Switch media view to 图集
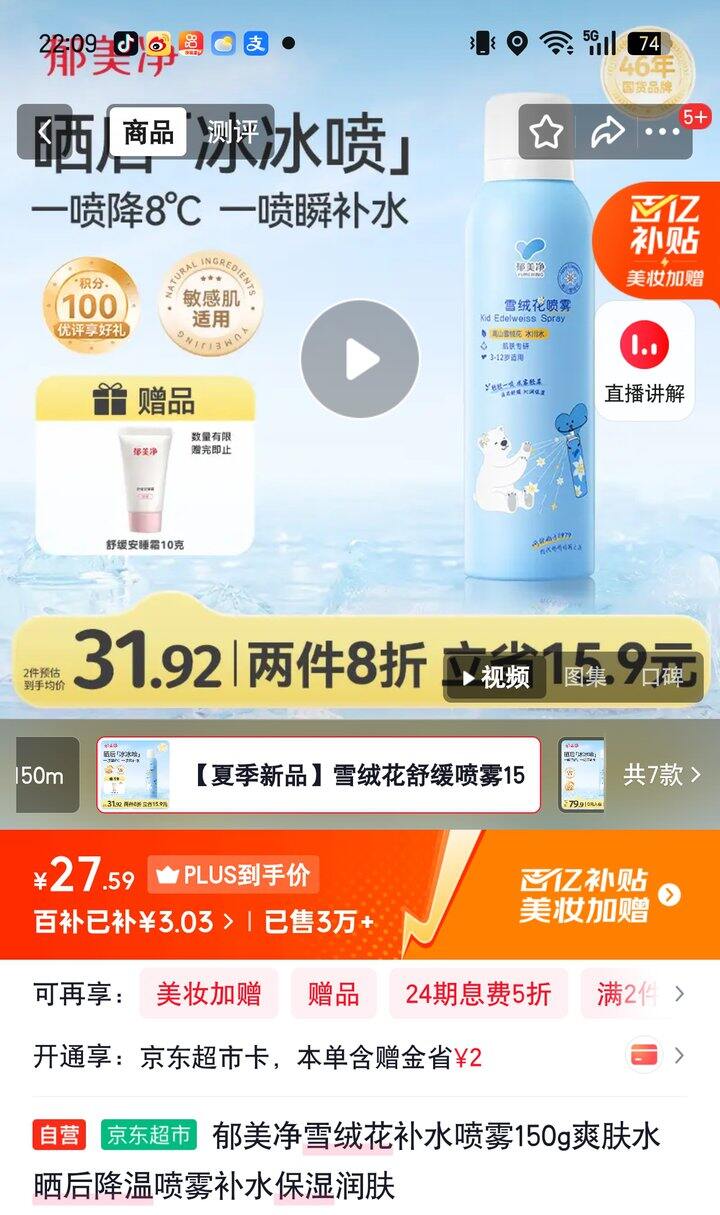720x1215 pixels. pyautogui.click(x=585, y=677)
